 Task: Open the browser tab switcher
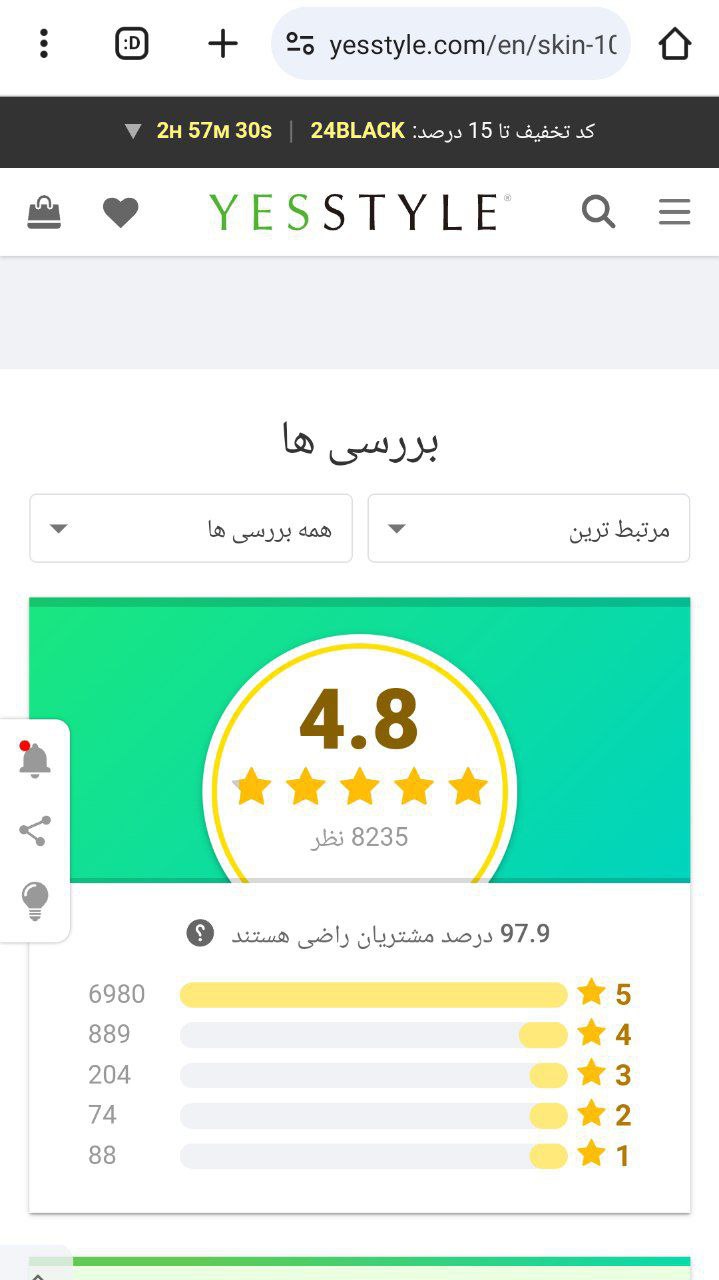coord(132,44)
